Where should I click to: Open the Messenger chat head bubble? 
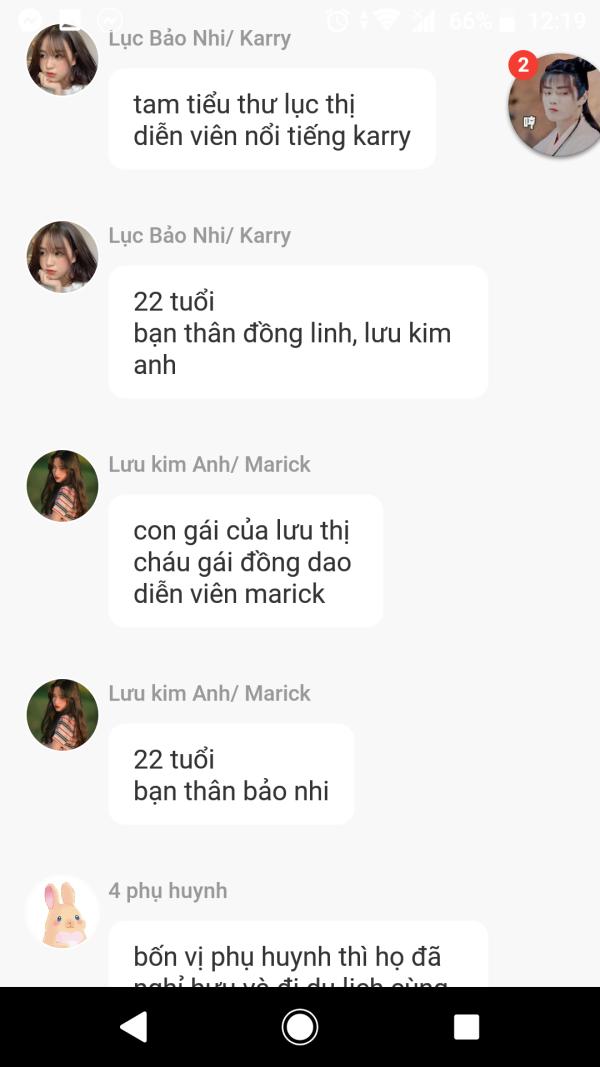tap(555, 105)
